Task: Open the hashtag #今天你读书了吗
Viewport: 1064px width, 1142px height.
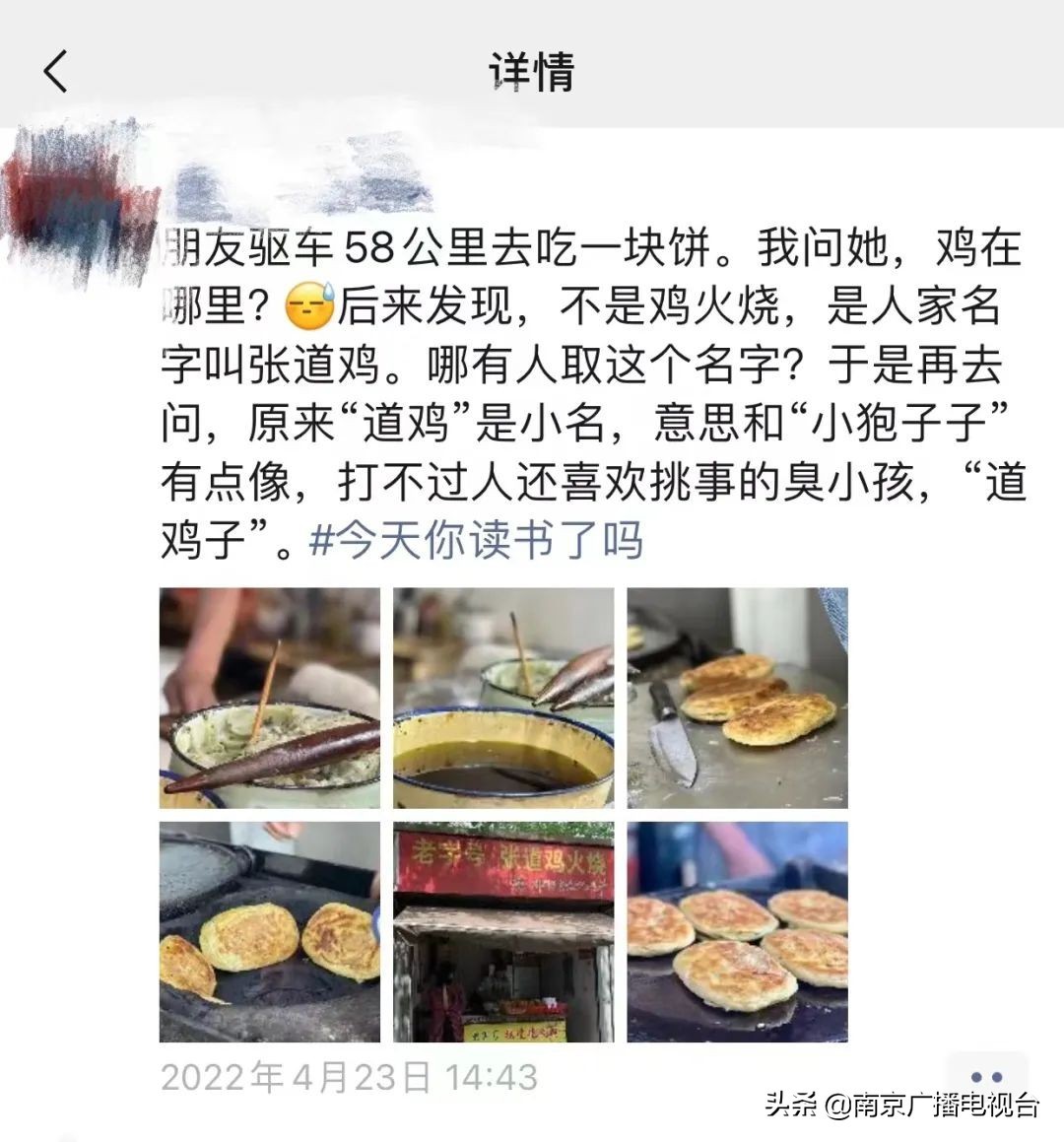Action: pos(476,540)
